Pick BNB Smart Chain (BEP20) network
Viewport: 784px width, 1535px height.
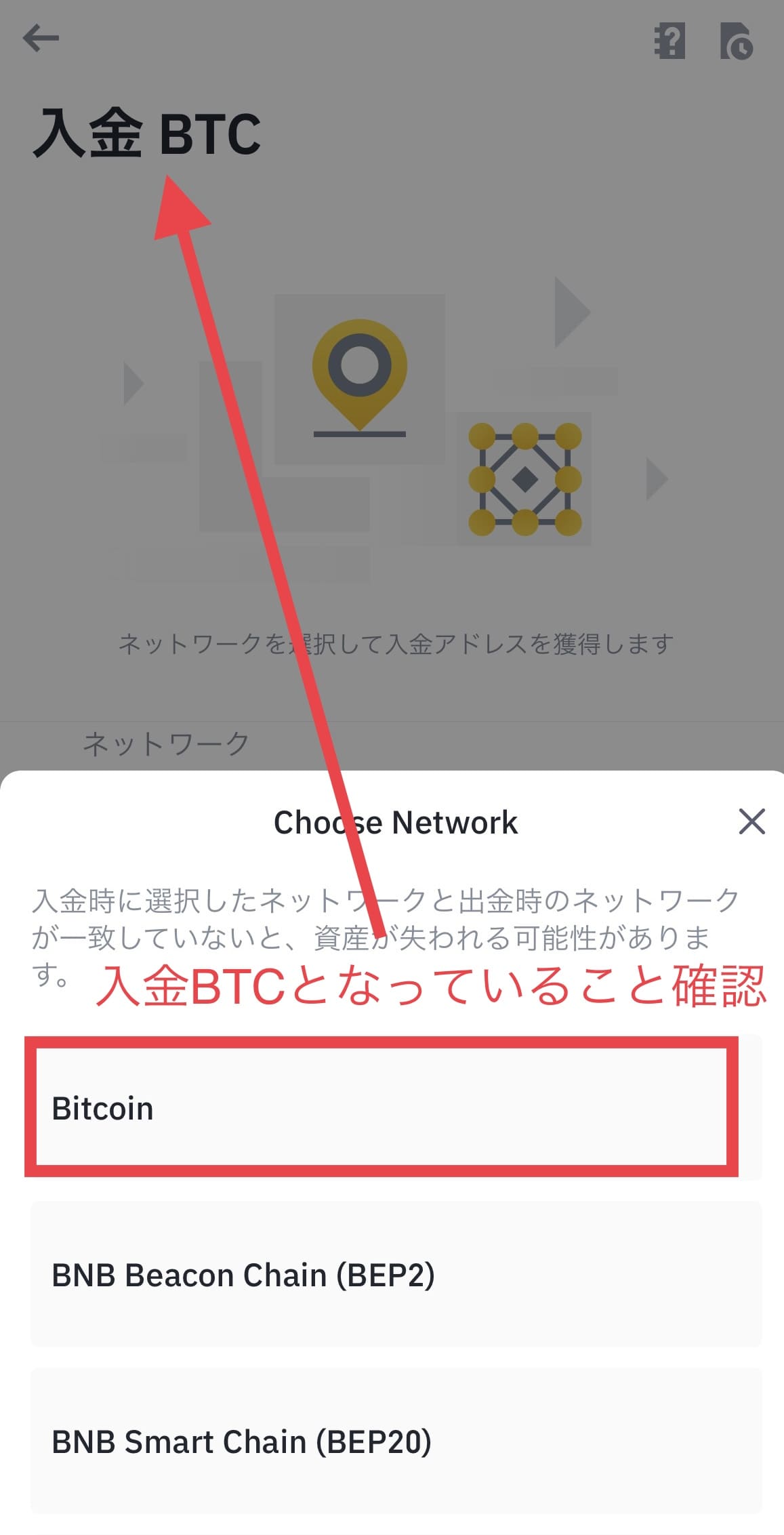point(396,1441)
